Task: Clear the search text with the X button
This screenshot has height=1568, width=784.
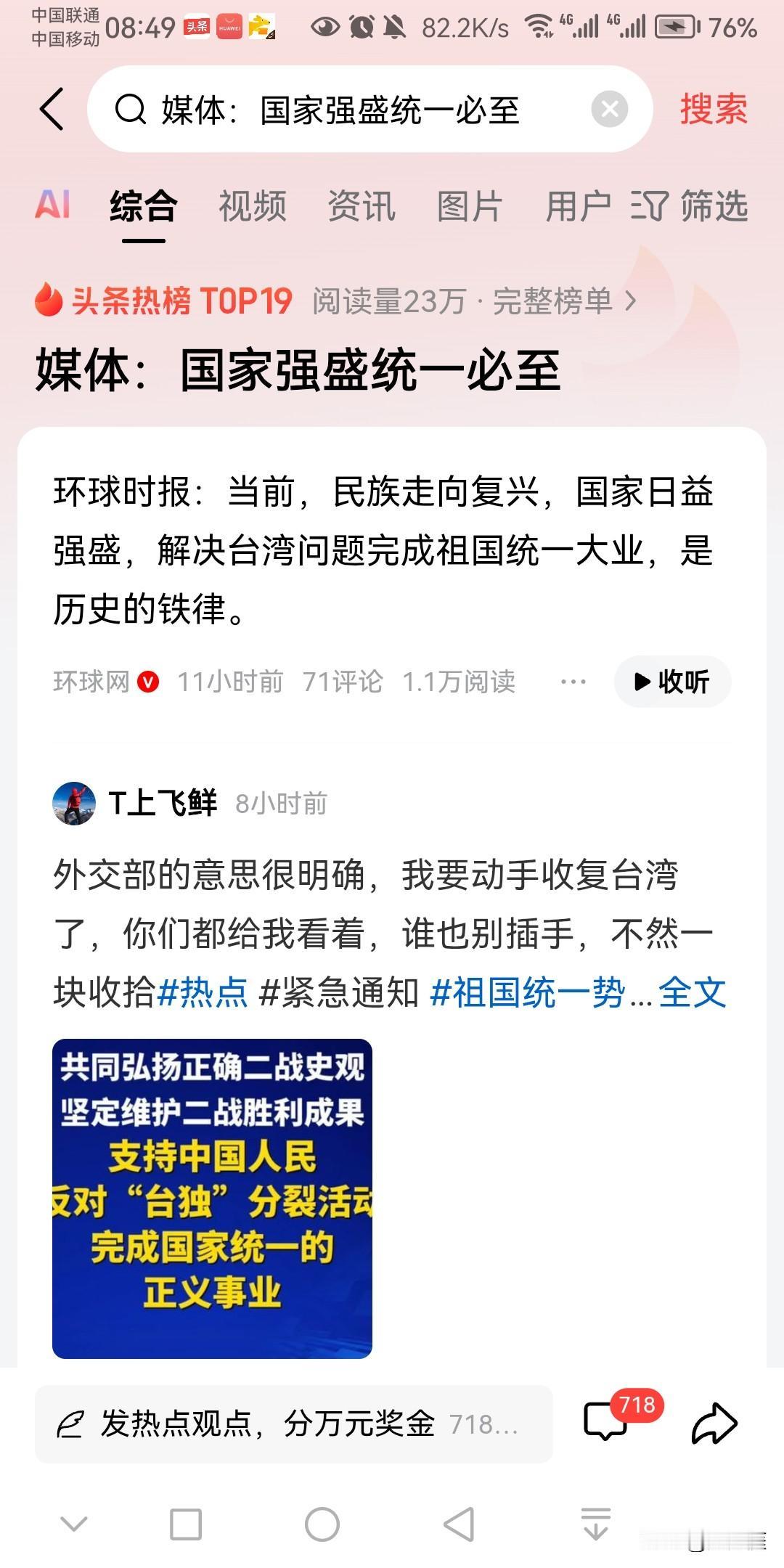Action: tap(610, 109)
